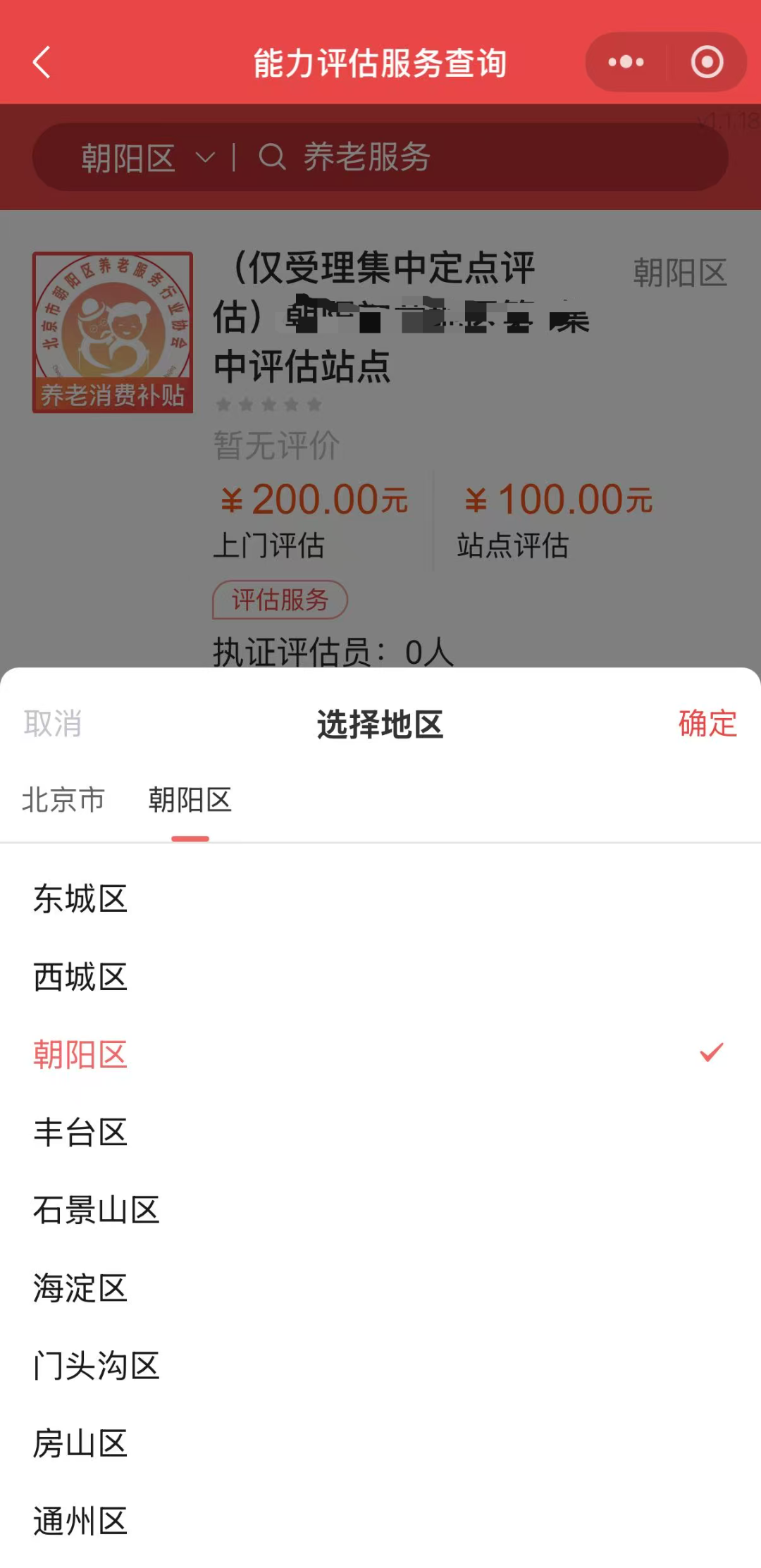This screenshot has height=1568, width=761.
Task: Choose 丰台区 in the area picker
Action: tap(80, 1132)
